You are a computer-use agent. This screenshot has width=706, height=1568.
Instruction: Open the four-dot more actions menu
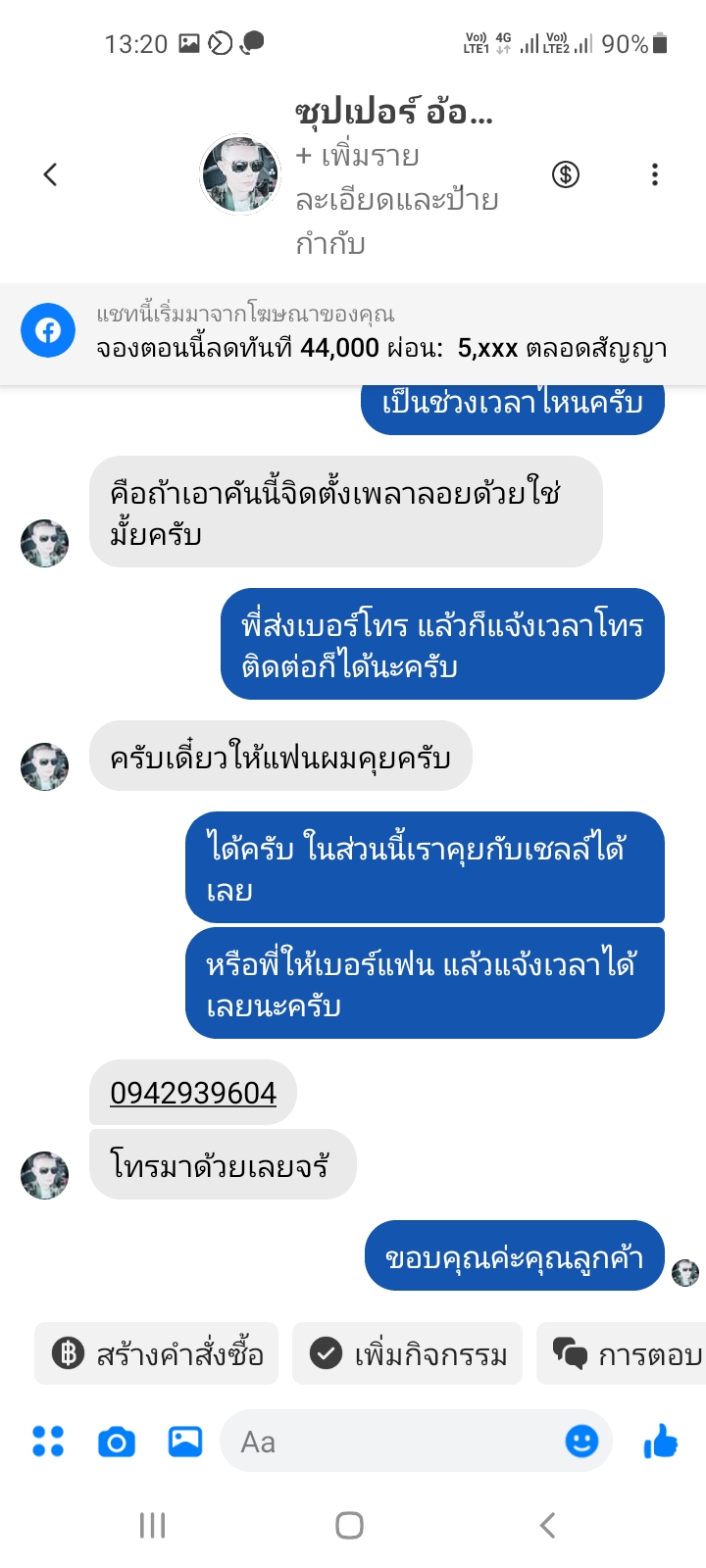(48, 1441)
